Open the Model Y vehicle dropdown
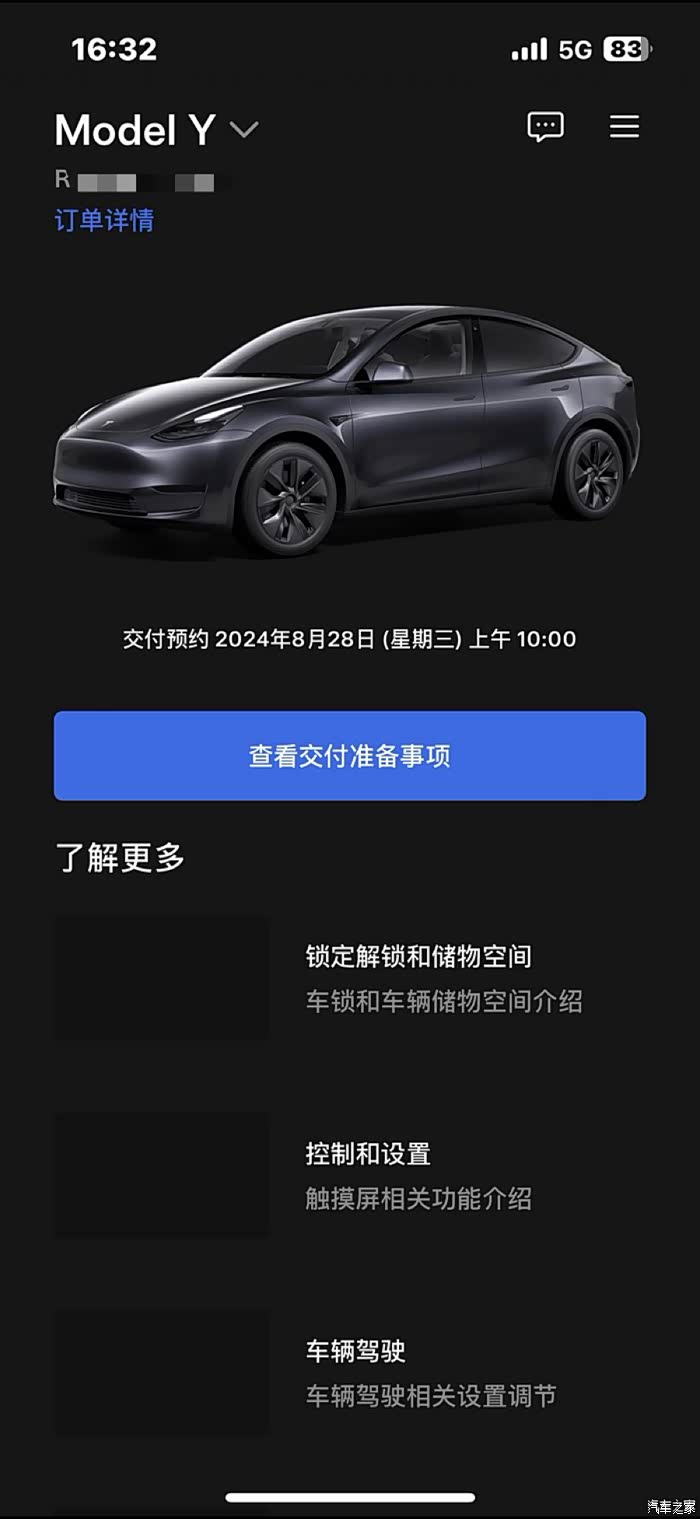Image resolution: width=700 pixels, height=1519 pixels. pyautogui.click(x=157, y=130)
